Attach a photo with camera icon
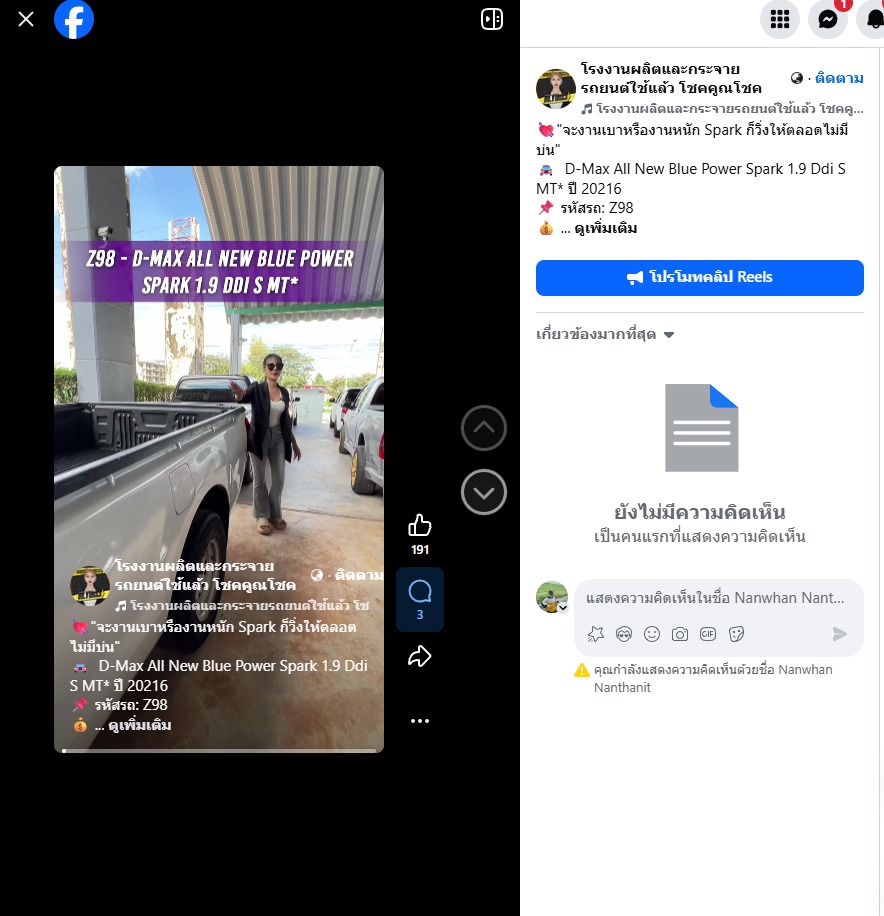This screenshot has height=916, width=884. click(680, 634)
